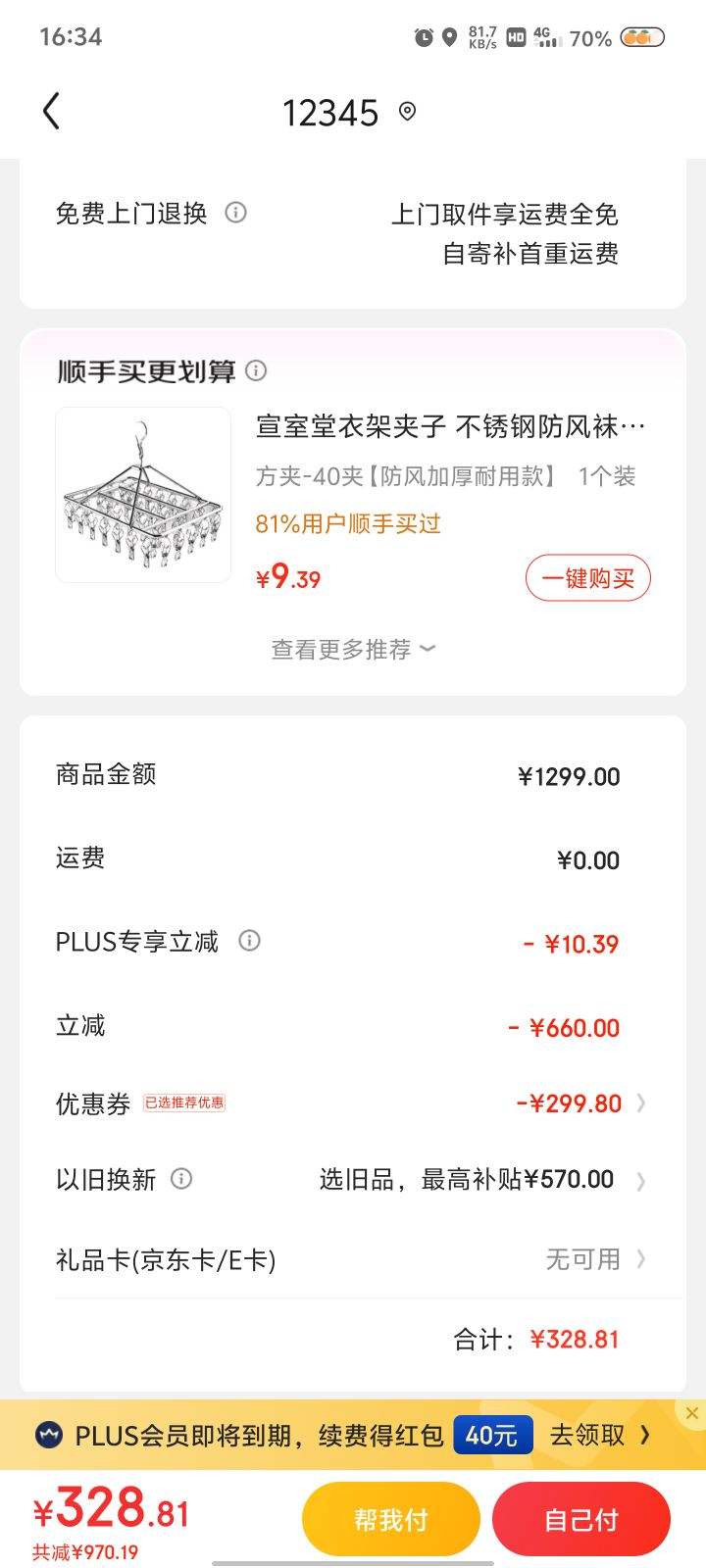The height and width of the screenshot is (1568, 706).
Task: Choose 帮我付 to have someone pay
Action: point(390,1519)
